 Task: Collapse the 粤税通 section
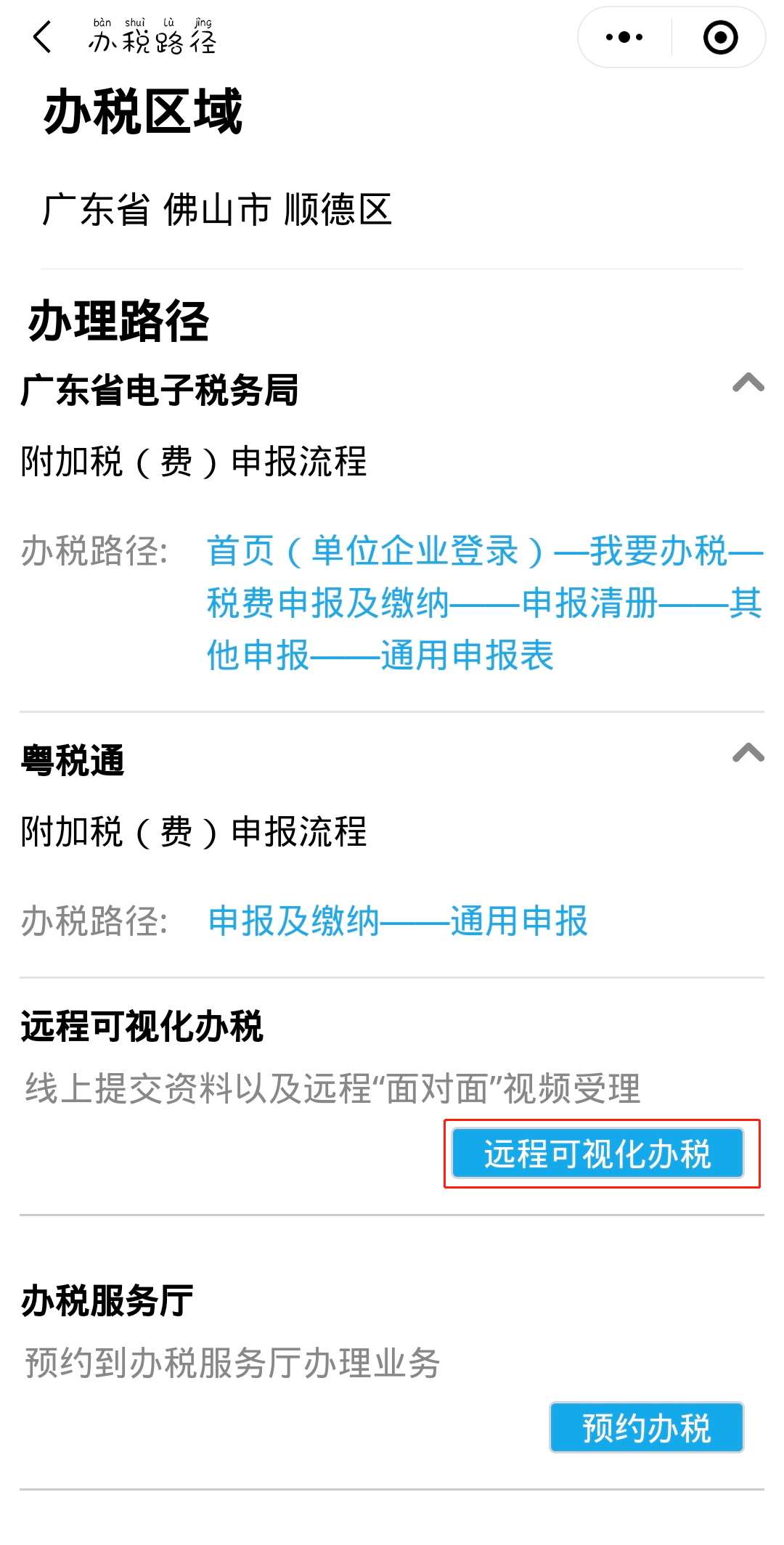[748, 753]
